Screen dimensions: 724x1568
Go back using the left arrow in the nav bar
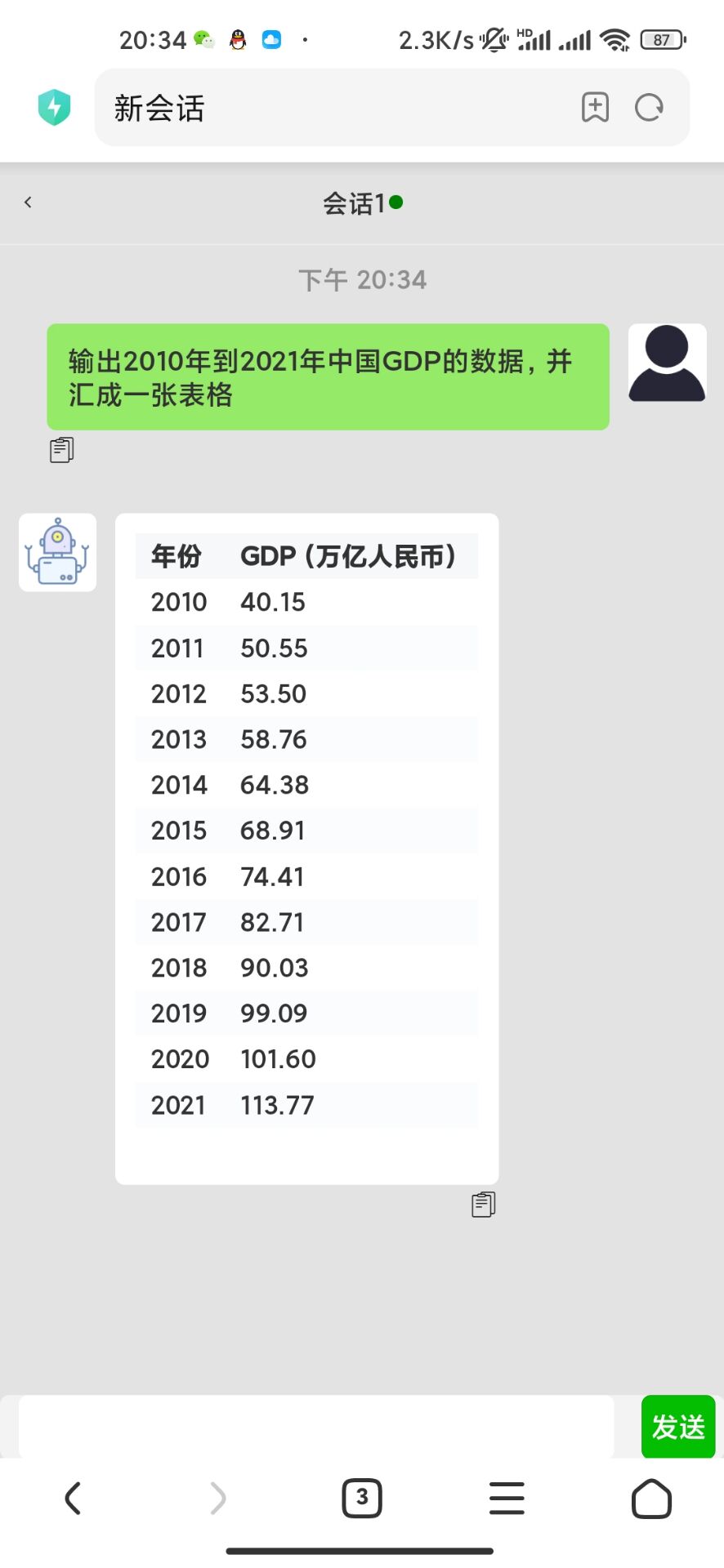73,1498
